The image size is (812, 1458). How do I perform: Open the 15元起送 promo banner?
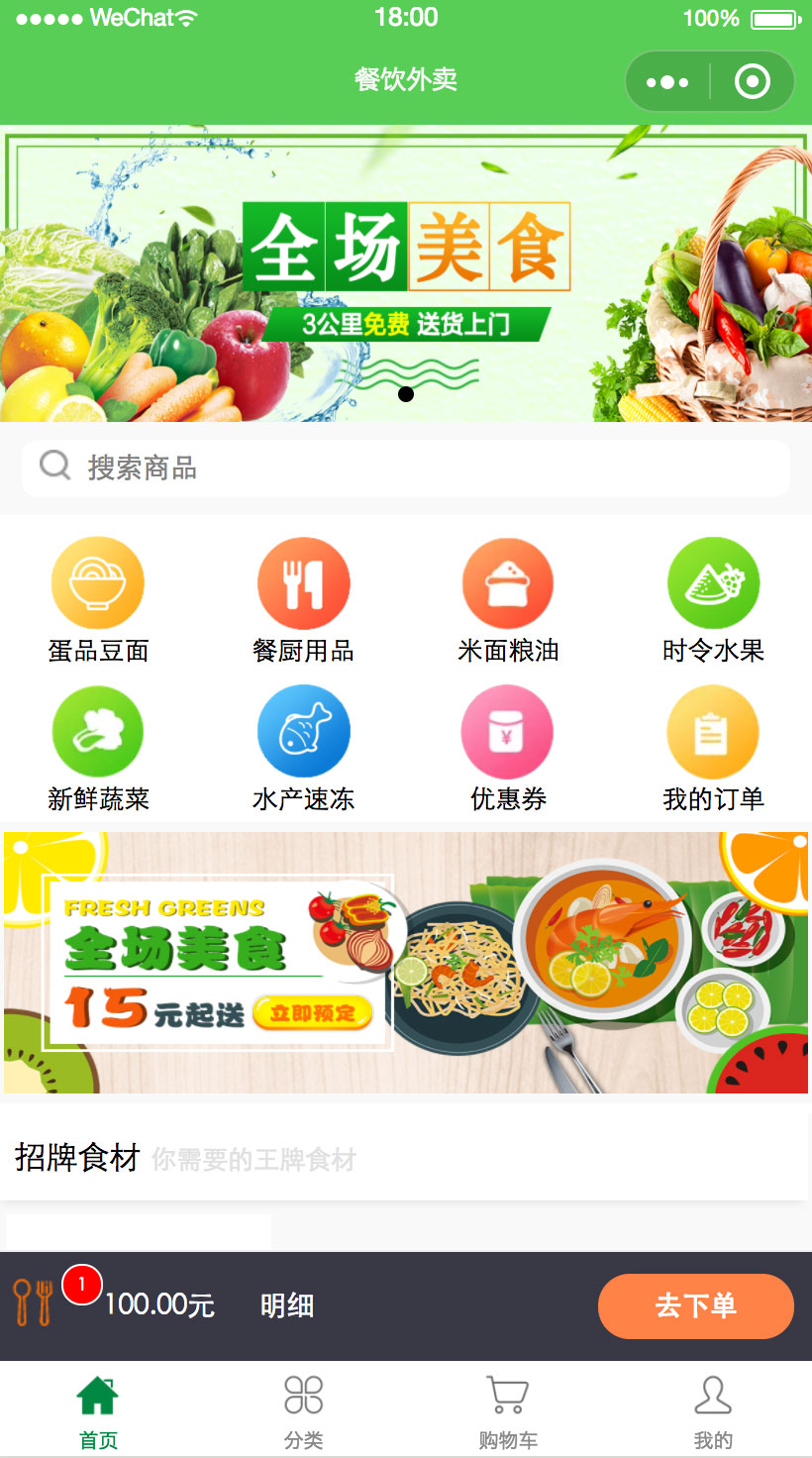[x=406, y=963]
